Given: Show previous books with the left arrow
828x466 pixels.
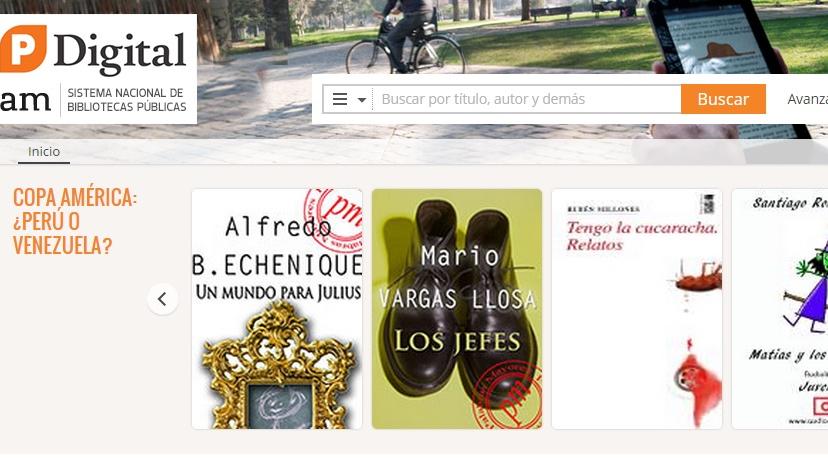Looking at the screenshot, I should tap(163, 298).
